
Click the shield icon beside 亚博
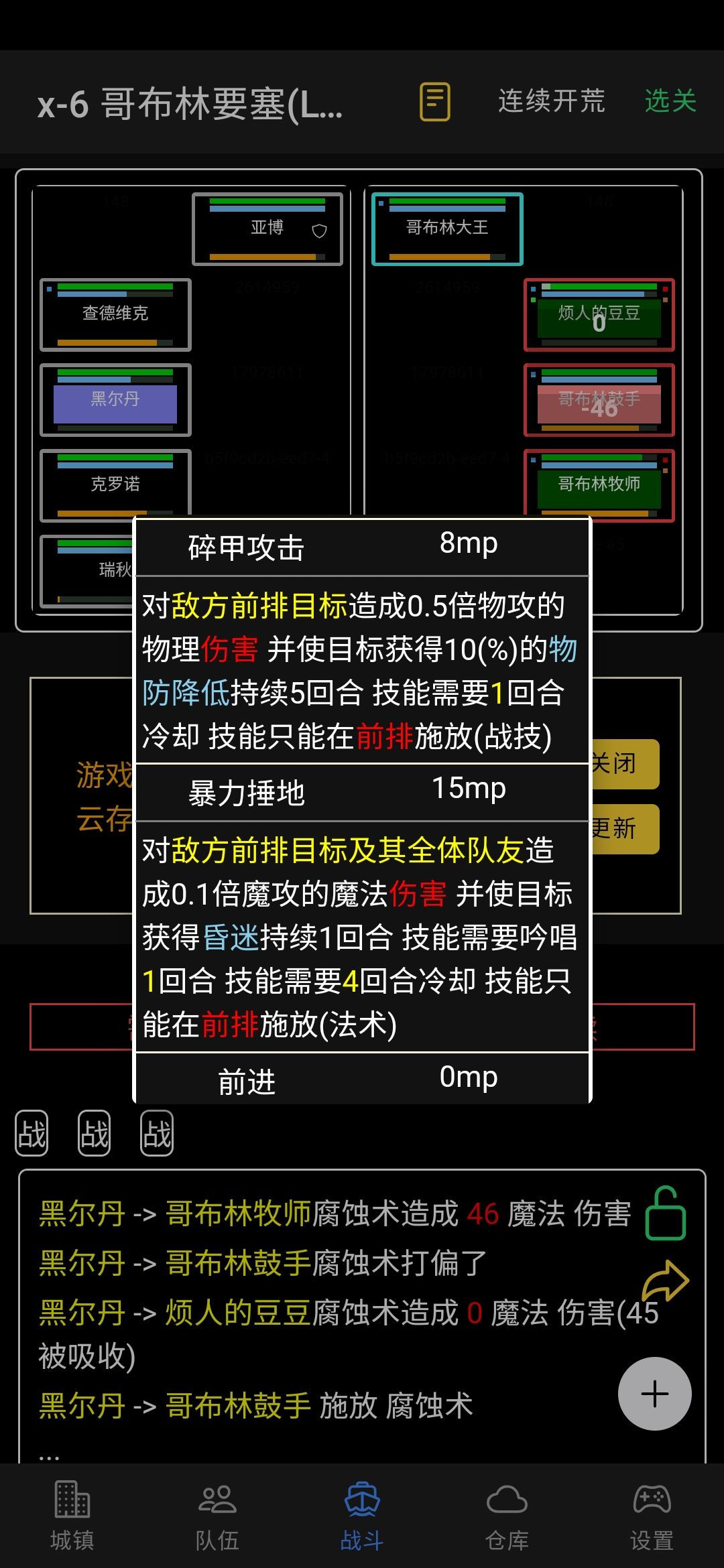pos(318,231)
